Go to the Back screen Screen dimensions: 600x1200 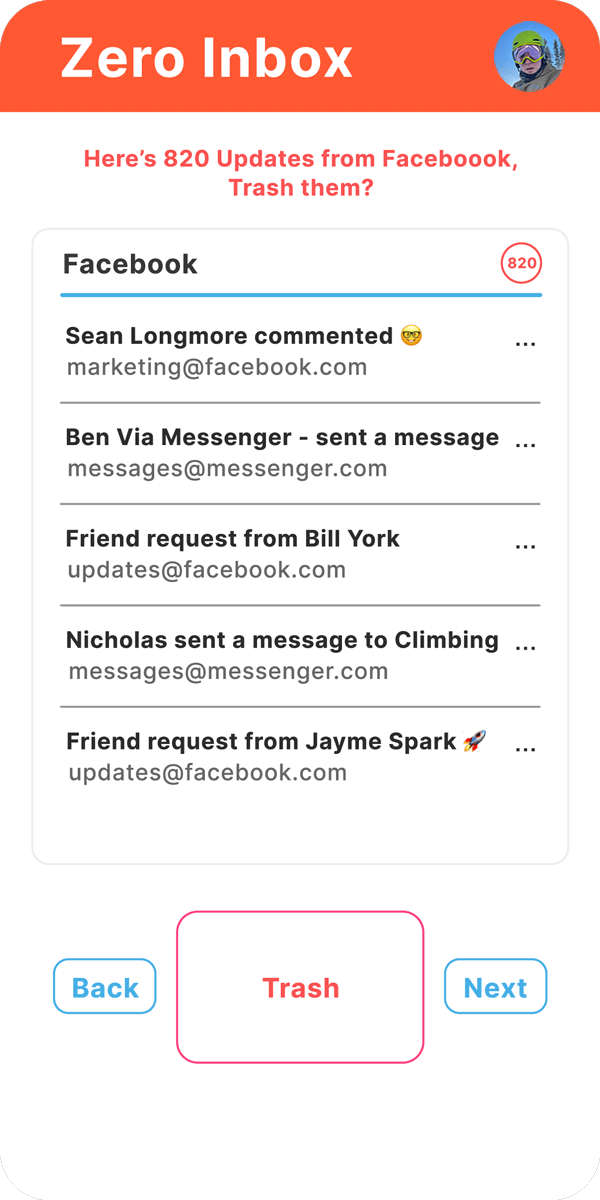point(105,987)
